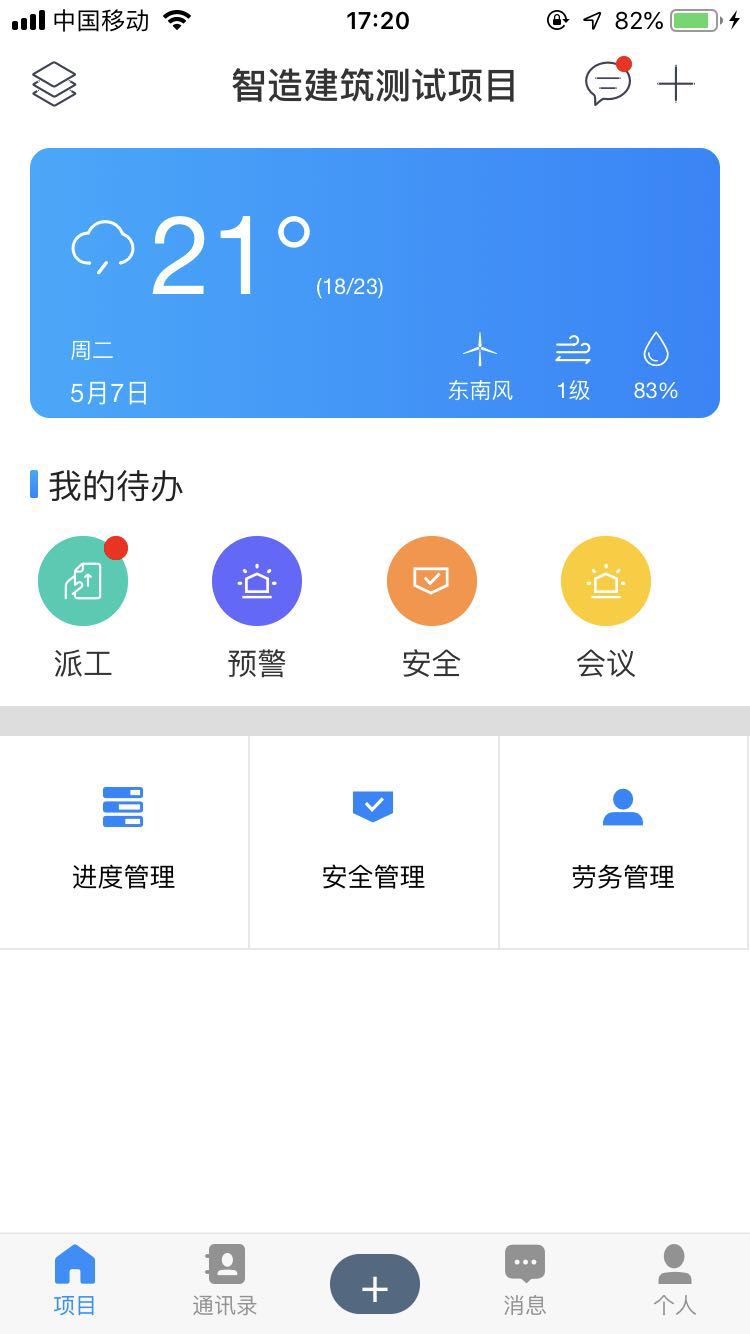The width and height of the screenshot is (750, 1334).
Task: Open the layers icon for project switching
Action: (x=54, y=84)
